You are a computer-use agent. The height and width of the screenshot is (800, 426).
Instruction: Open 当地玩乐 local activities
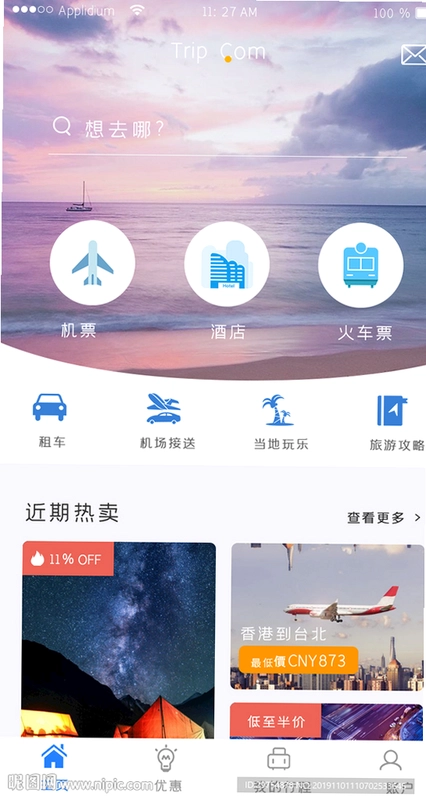click(281, 422)
